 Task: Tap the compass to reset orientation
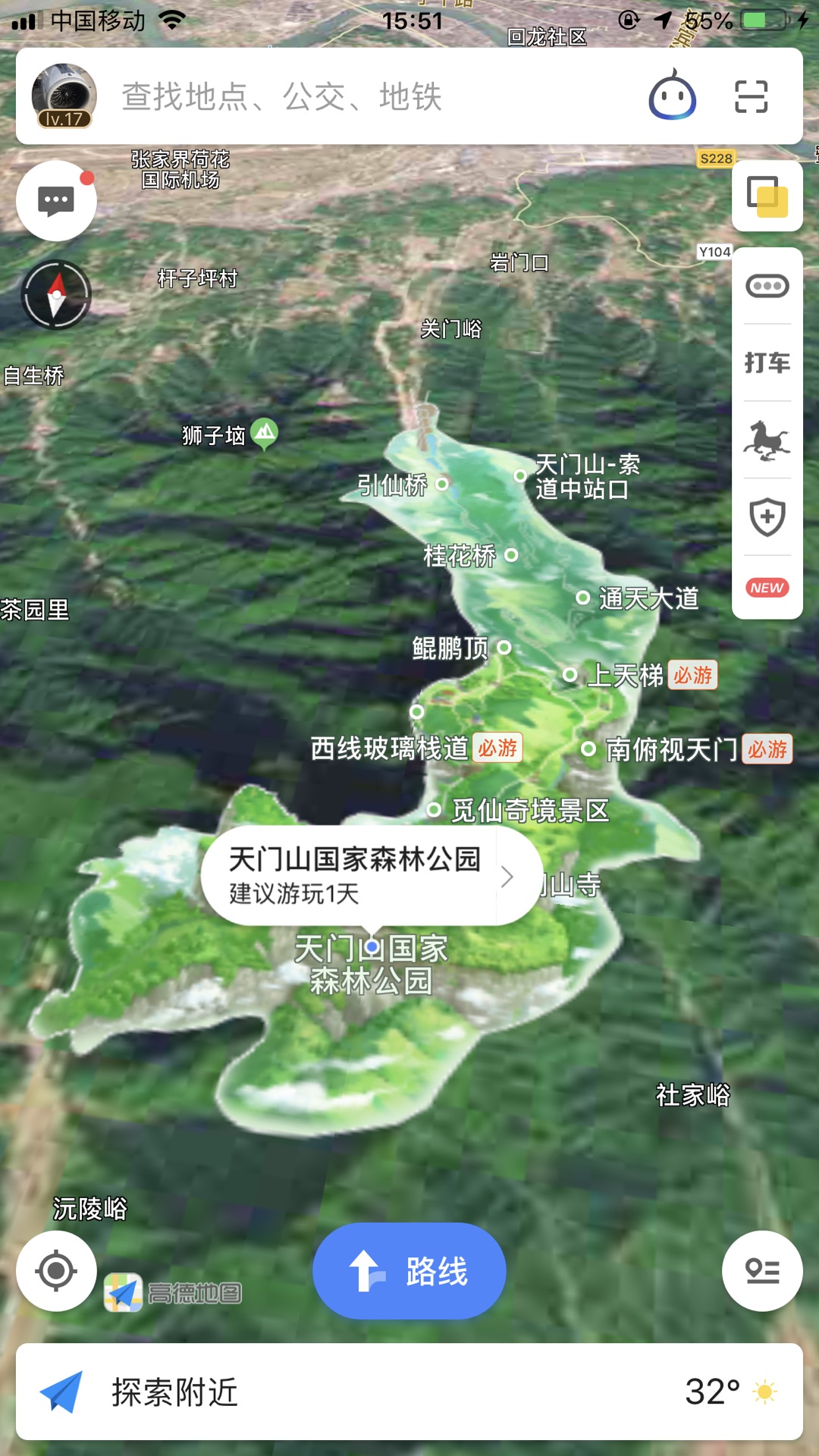pos(56,294)
